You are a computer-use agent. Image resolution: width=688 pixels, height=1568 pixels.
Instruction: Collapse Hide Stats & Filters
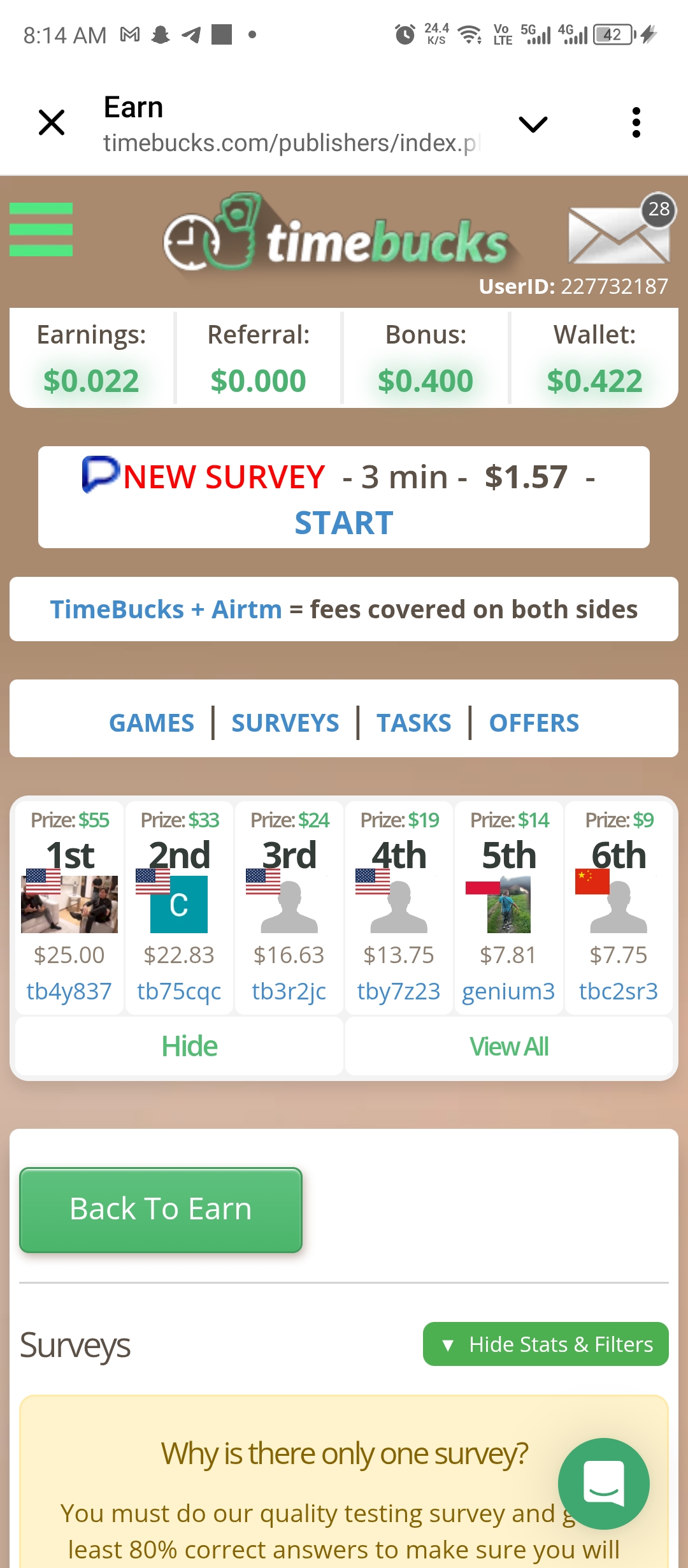pos(546,1344)
